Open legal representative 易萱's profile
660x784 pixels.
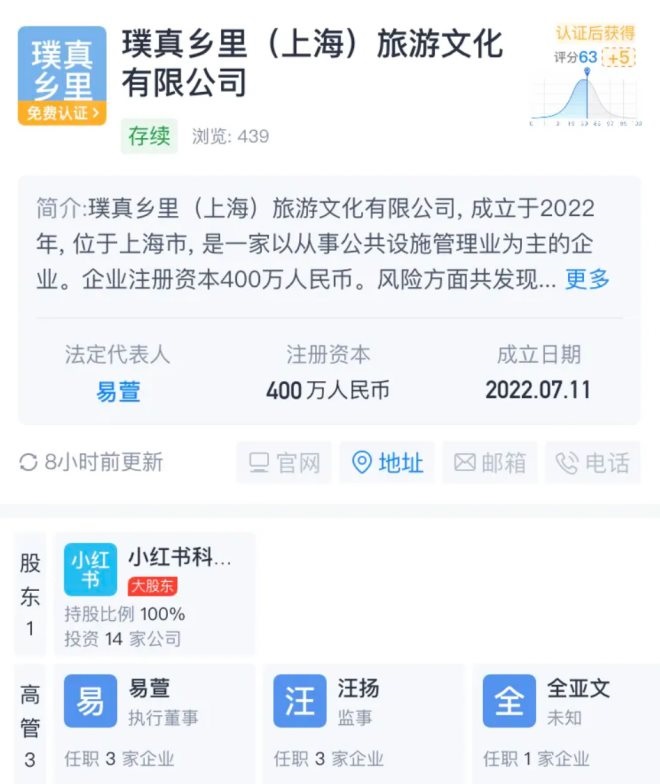(118, 390)
